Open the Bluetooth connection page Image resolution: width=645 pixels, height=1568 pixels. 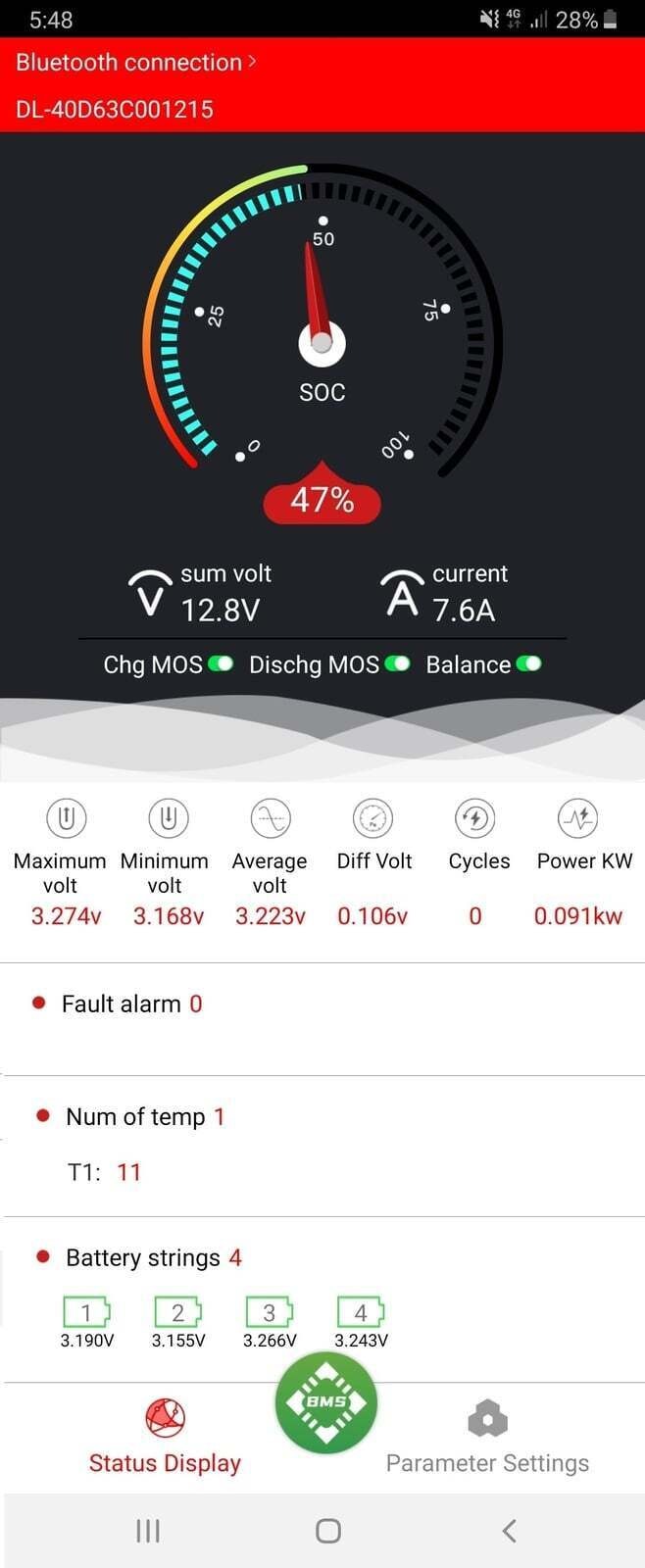[135, 63]
